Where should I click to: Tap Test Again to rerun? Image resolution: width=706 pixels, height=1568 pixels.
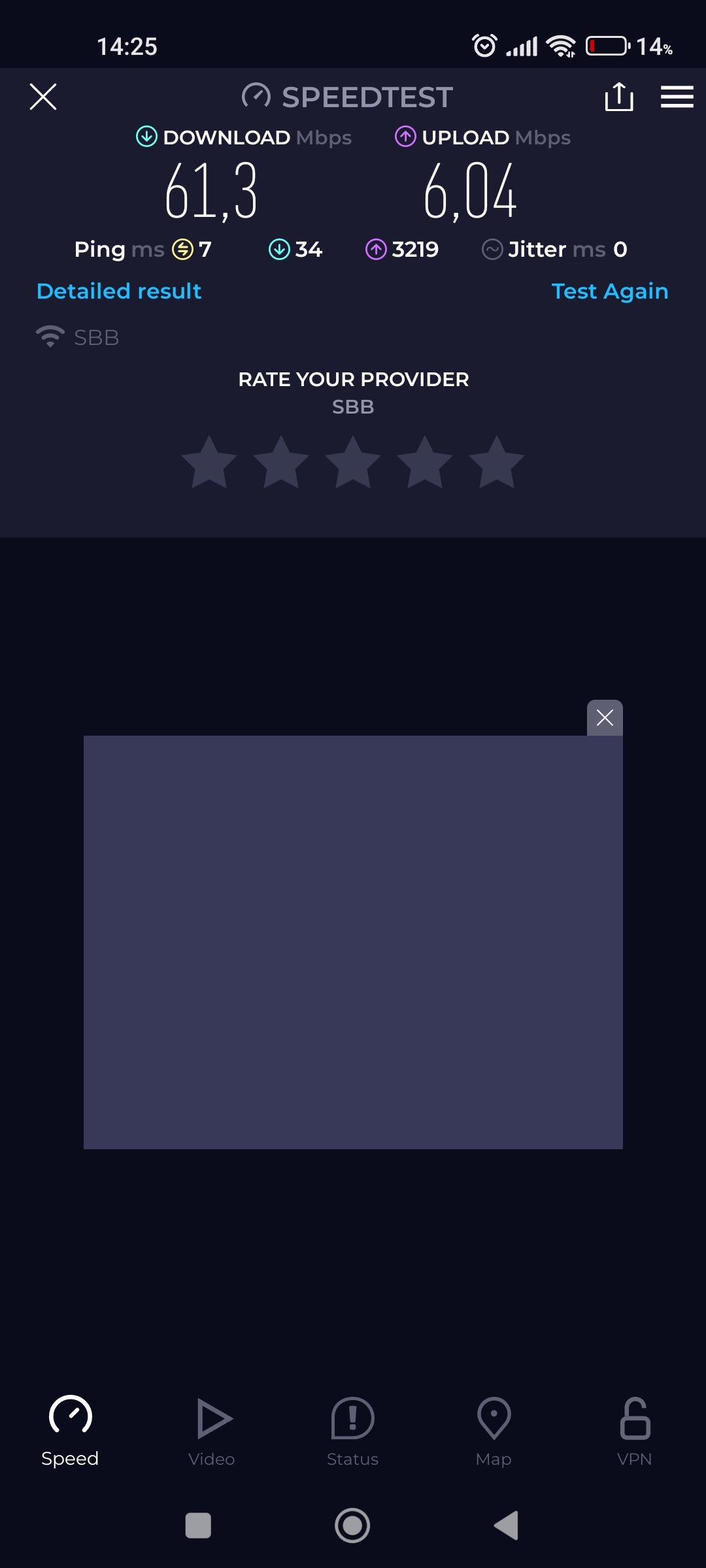[x=609, y=291]
